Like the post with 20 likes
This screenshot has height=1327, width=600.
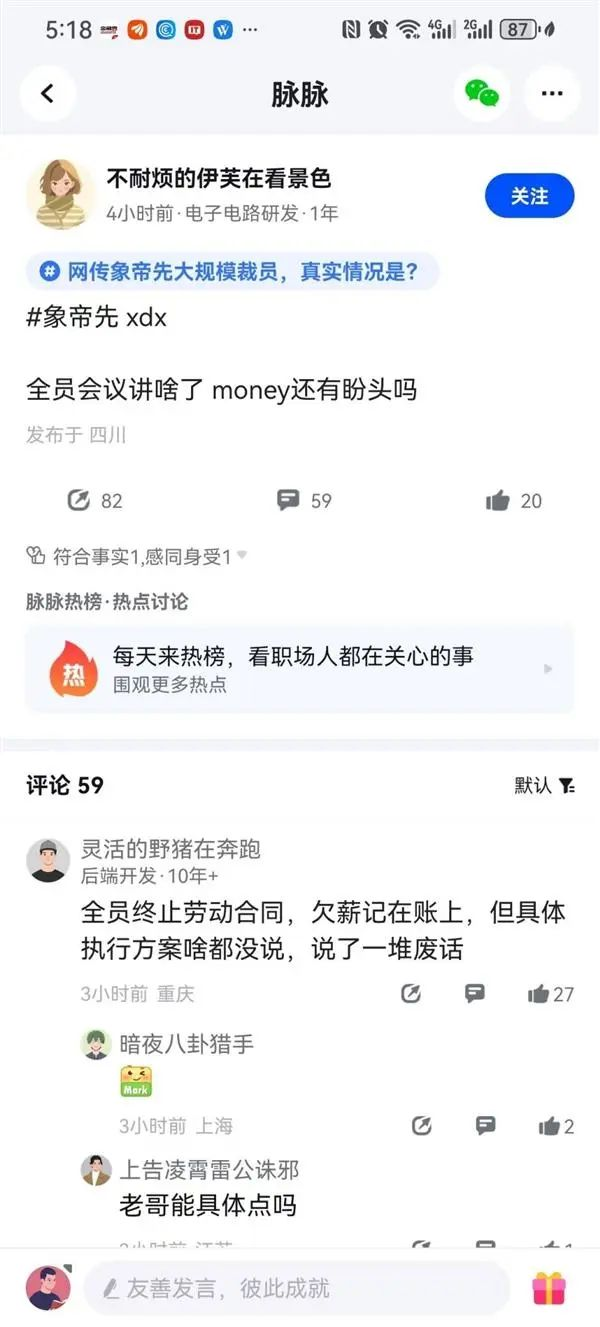(514, 500)
